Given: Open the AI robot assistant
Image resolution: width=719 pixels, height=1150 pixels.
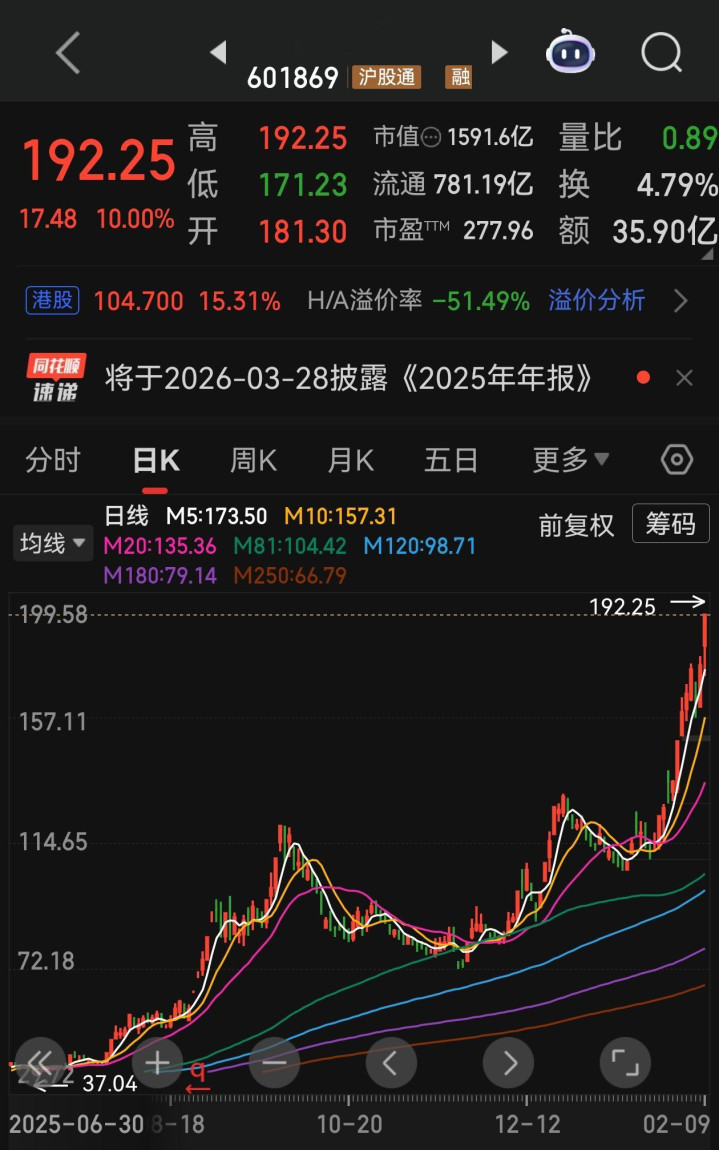Looking at the screenshot, I should [x=570, y=52].
